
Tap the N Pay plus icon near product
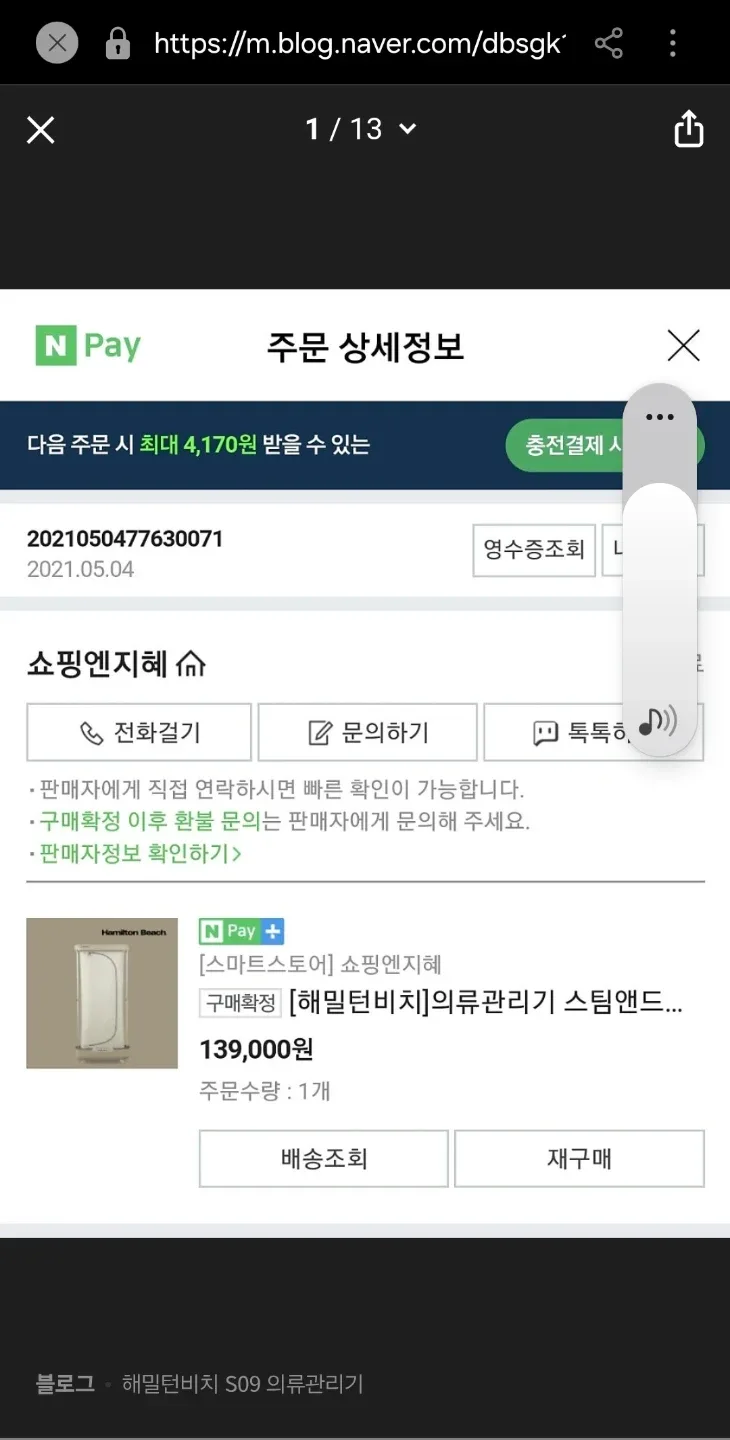pyautogui.click(x=272, y=931)
